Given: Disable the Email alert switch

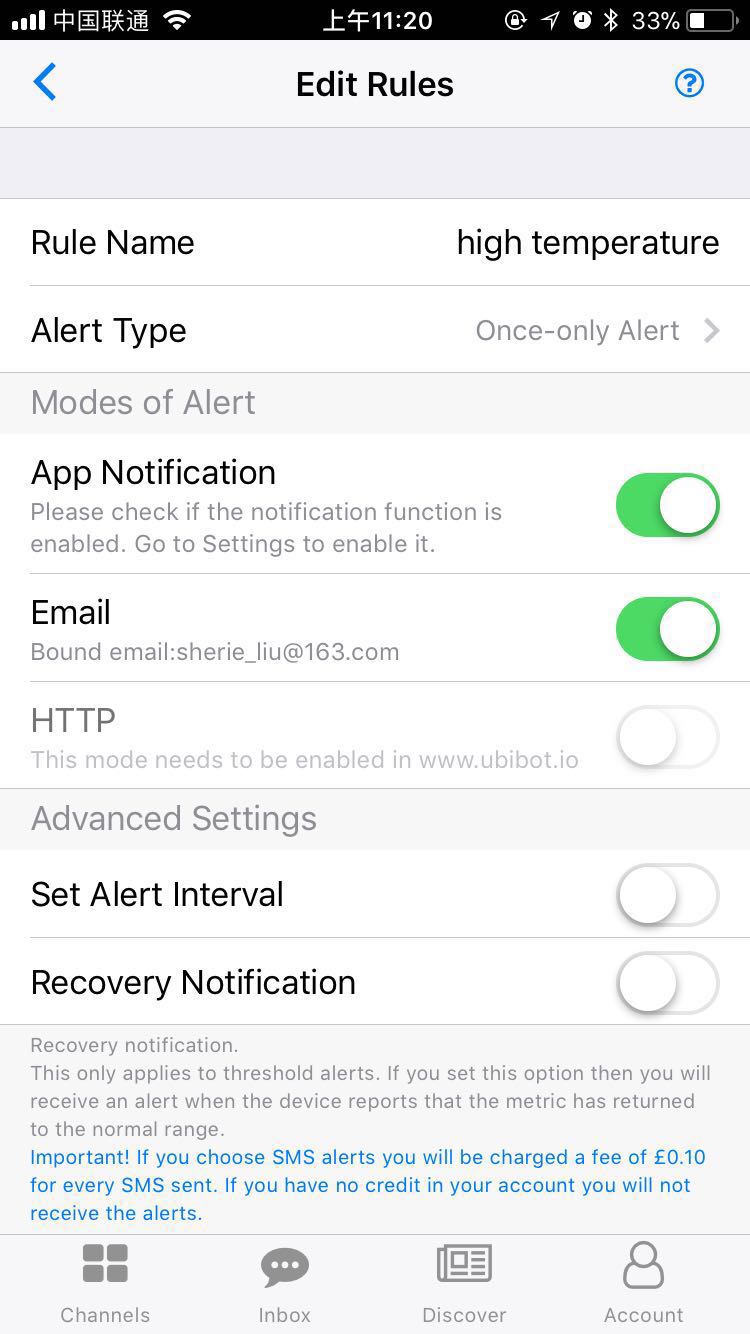Looking at the screenshot, I should coord(667,629).
